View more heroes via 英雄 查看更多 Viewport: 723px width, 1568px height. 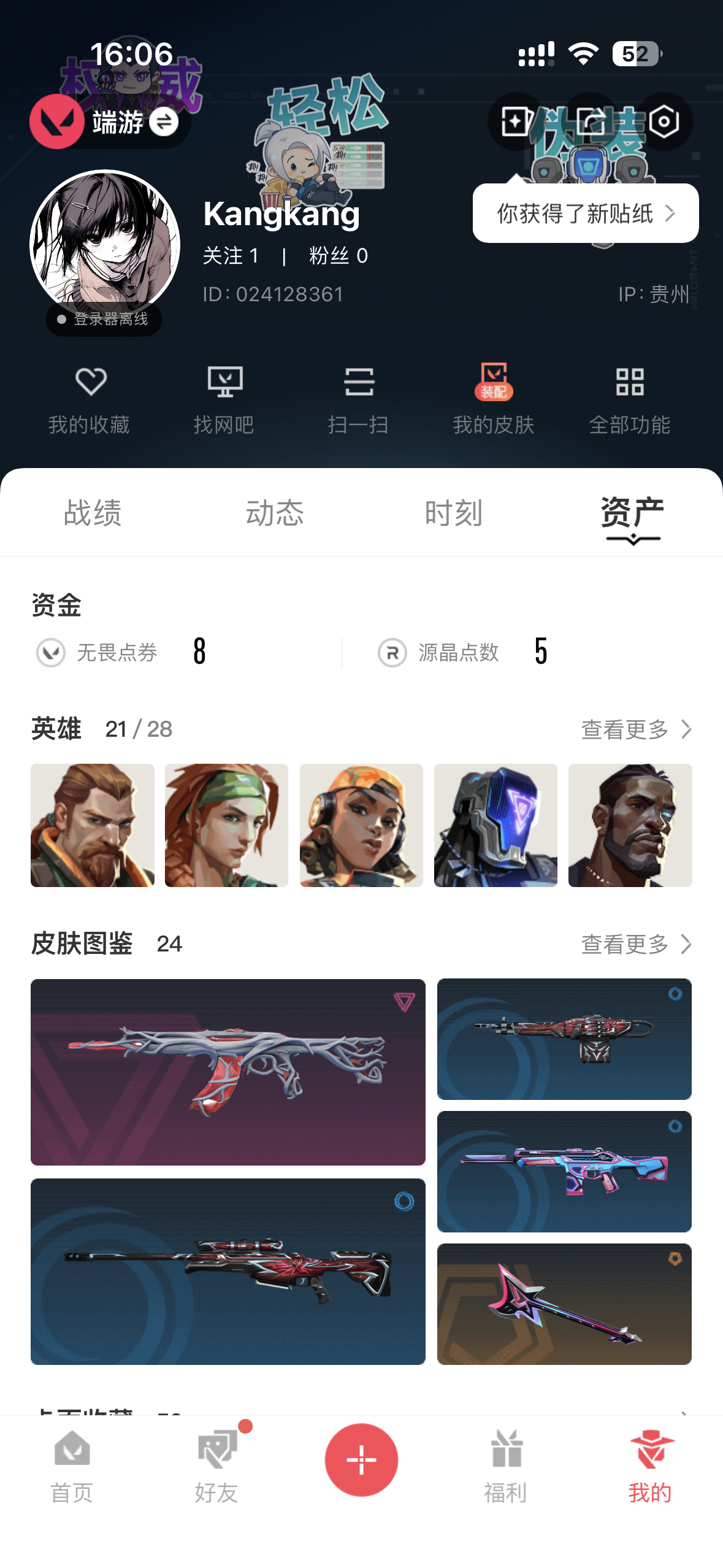tap(635, 729)
